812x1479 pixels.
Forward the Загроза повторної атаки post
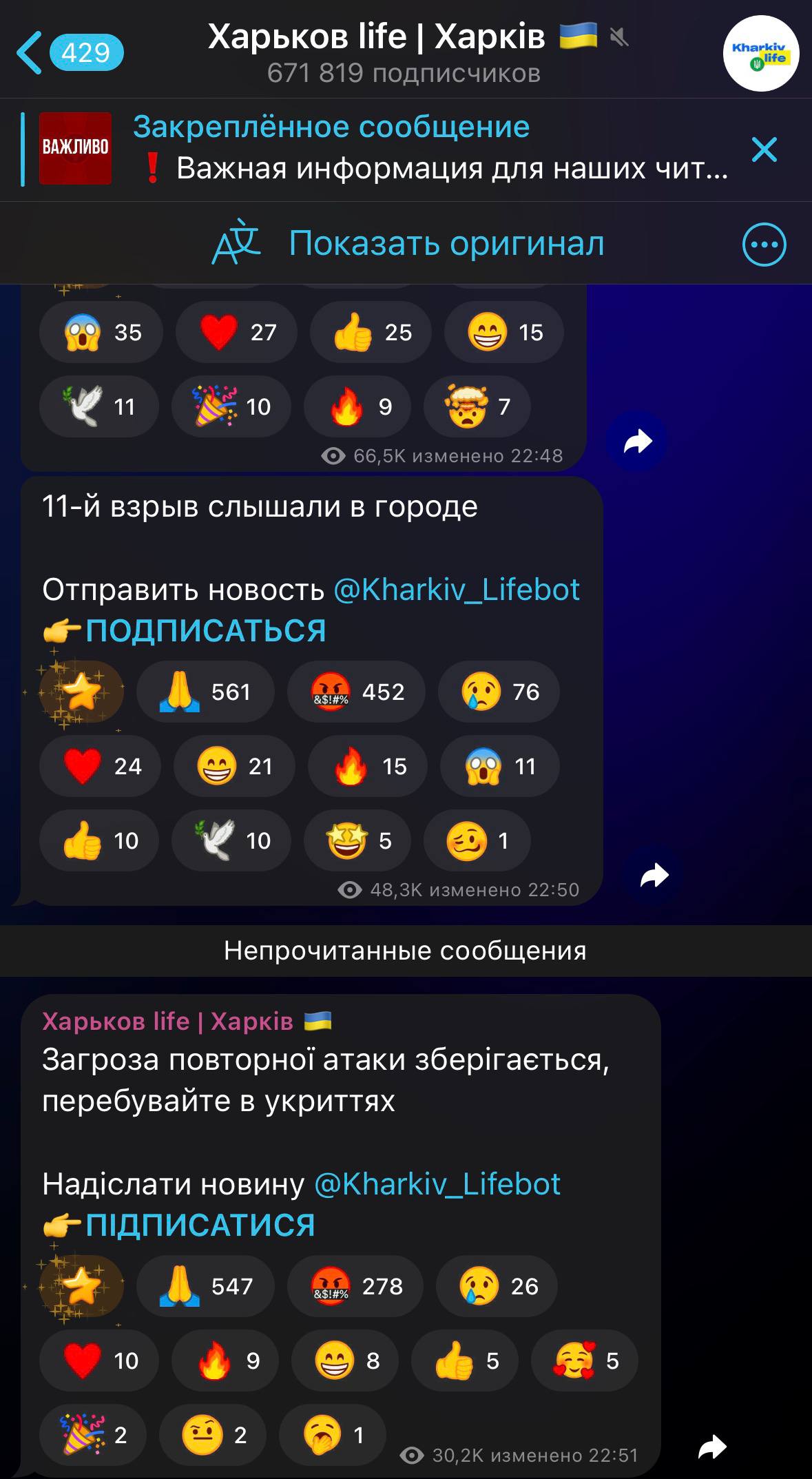click(x=711, y=1447)
